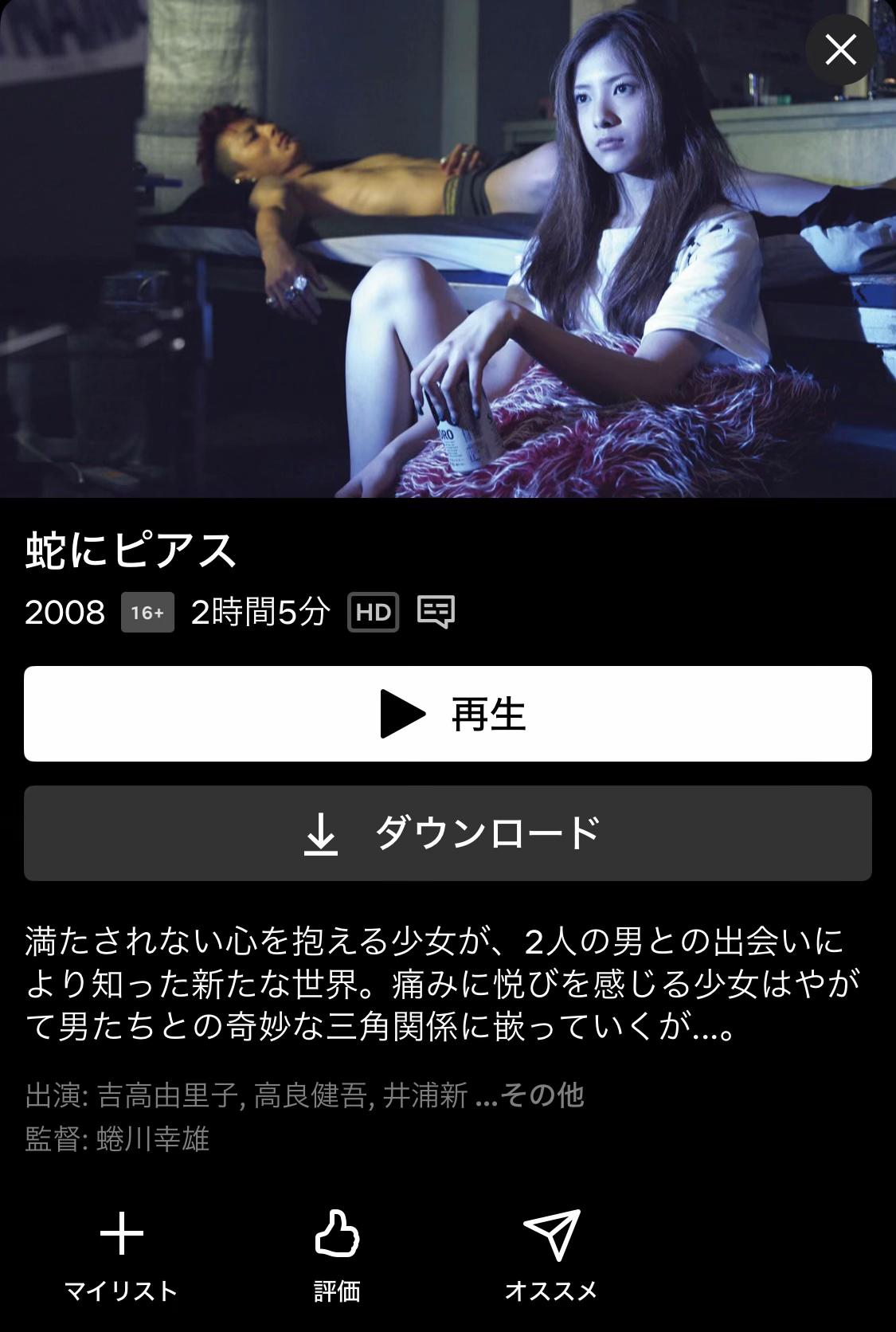Close the movie details panel
Viewport: 896px width, 1332px height.
tap(840, 50)
